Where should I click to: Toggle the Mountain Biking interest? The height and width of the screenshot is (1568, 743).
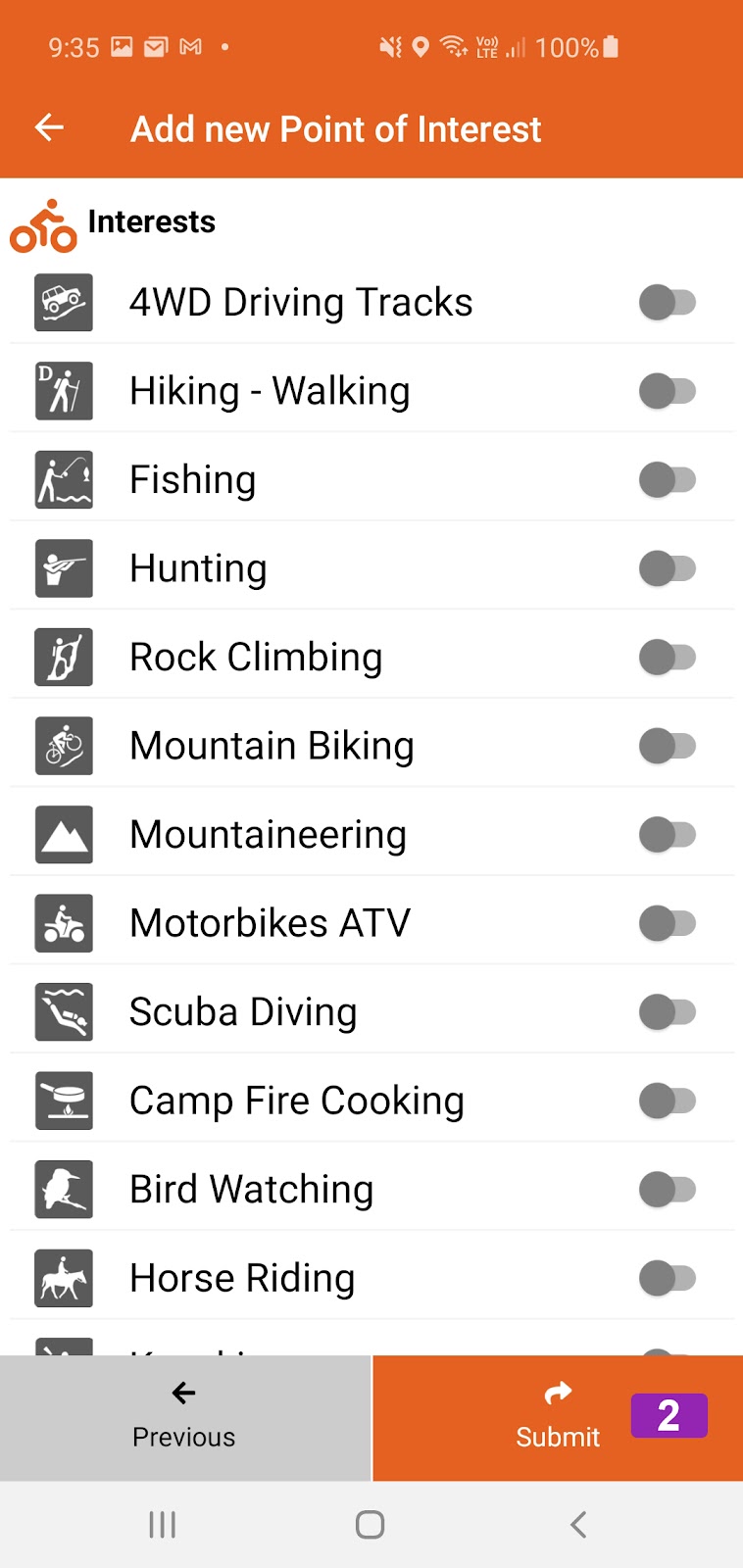tap(668, 746)
